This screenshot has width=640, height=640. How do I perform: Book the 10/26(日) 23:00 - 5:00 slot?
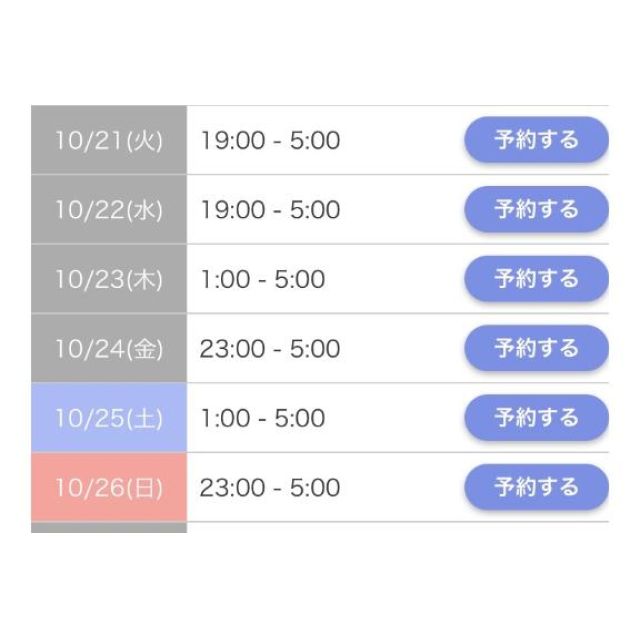tap(536, 487)
